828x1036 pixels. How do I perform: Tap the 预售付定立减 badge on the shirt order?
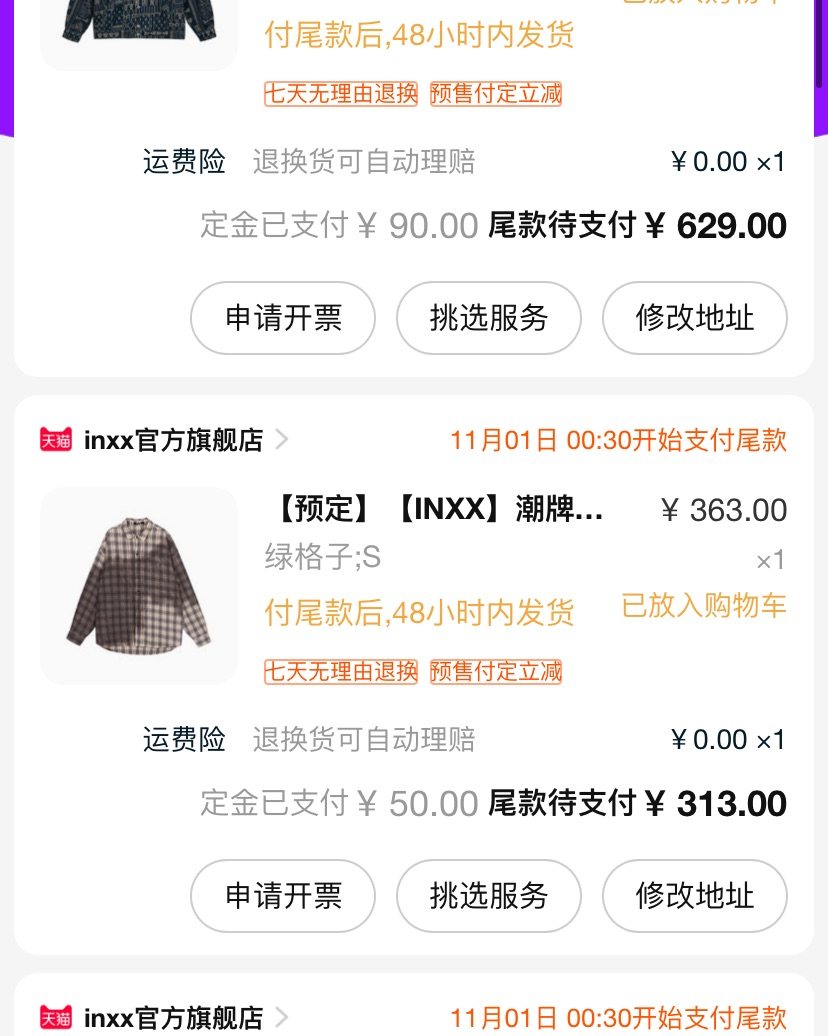(x=495, y=672)
